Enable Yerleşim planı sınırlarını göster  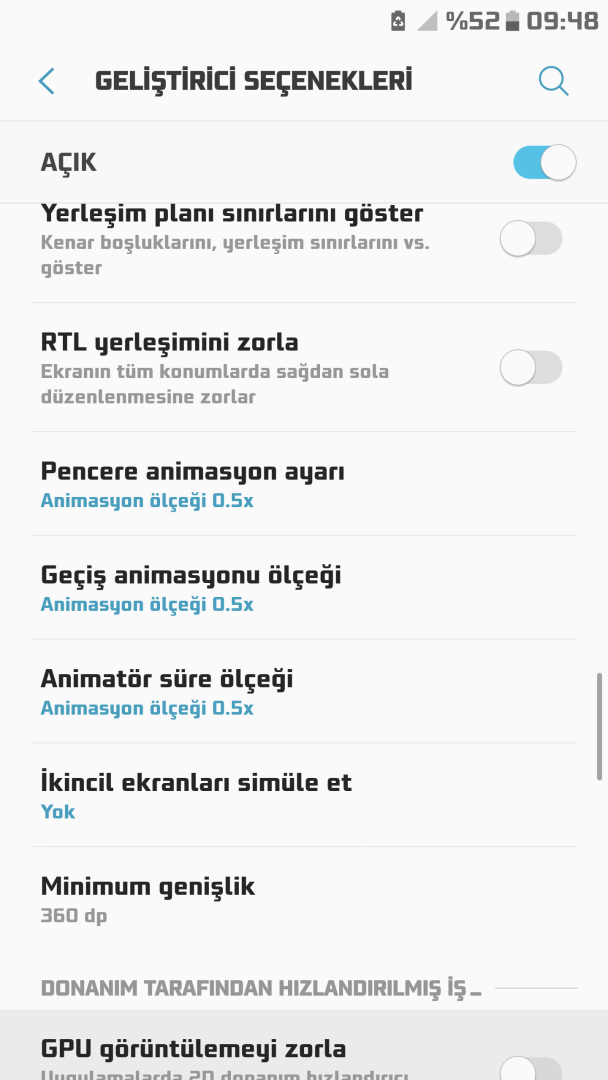530,239
